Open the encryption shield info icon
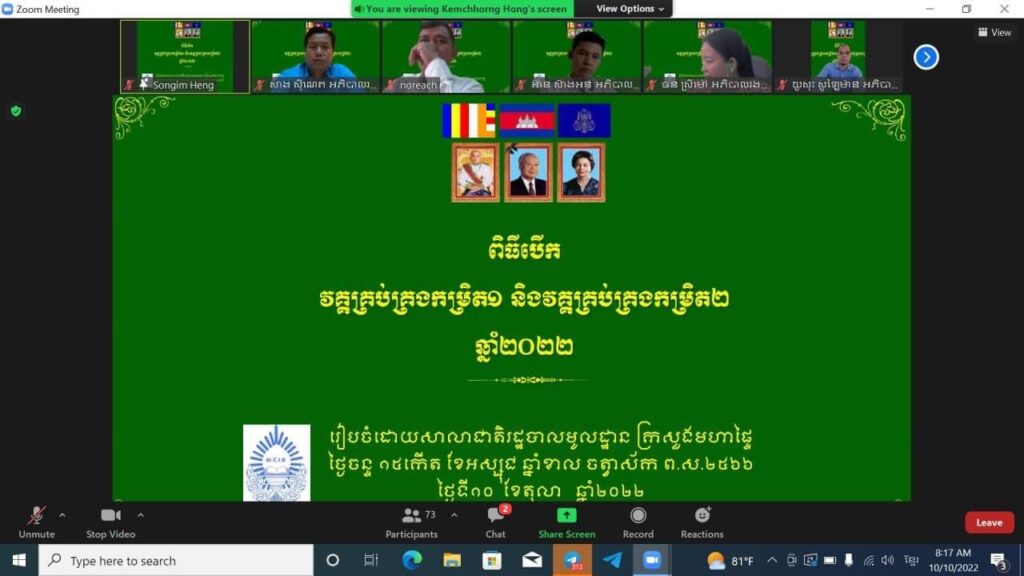The width and height of the screenshot is (1024, 576). 16,111
